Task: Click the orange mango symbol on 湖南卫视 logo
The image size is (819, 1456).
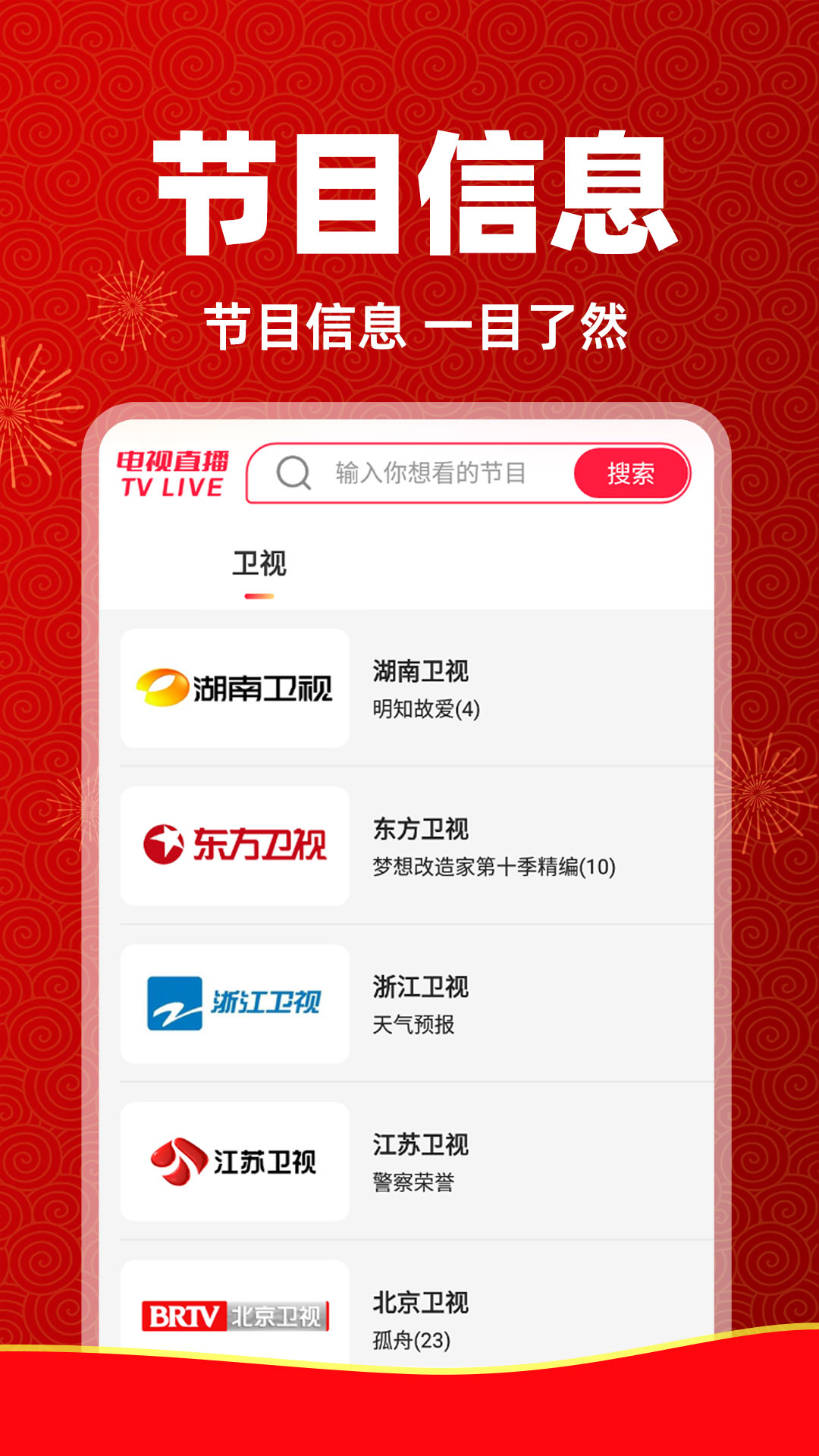Action: pyautogui.click(x=159, y=686)
